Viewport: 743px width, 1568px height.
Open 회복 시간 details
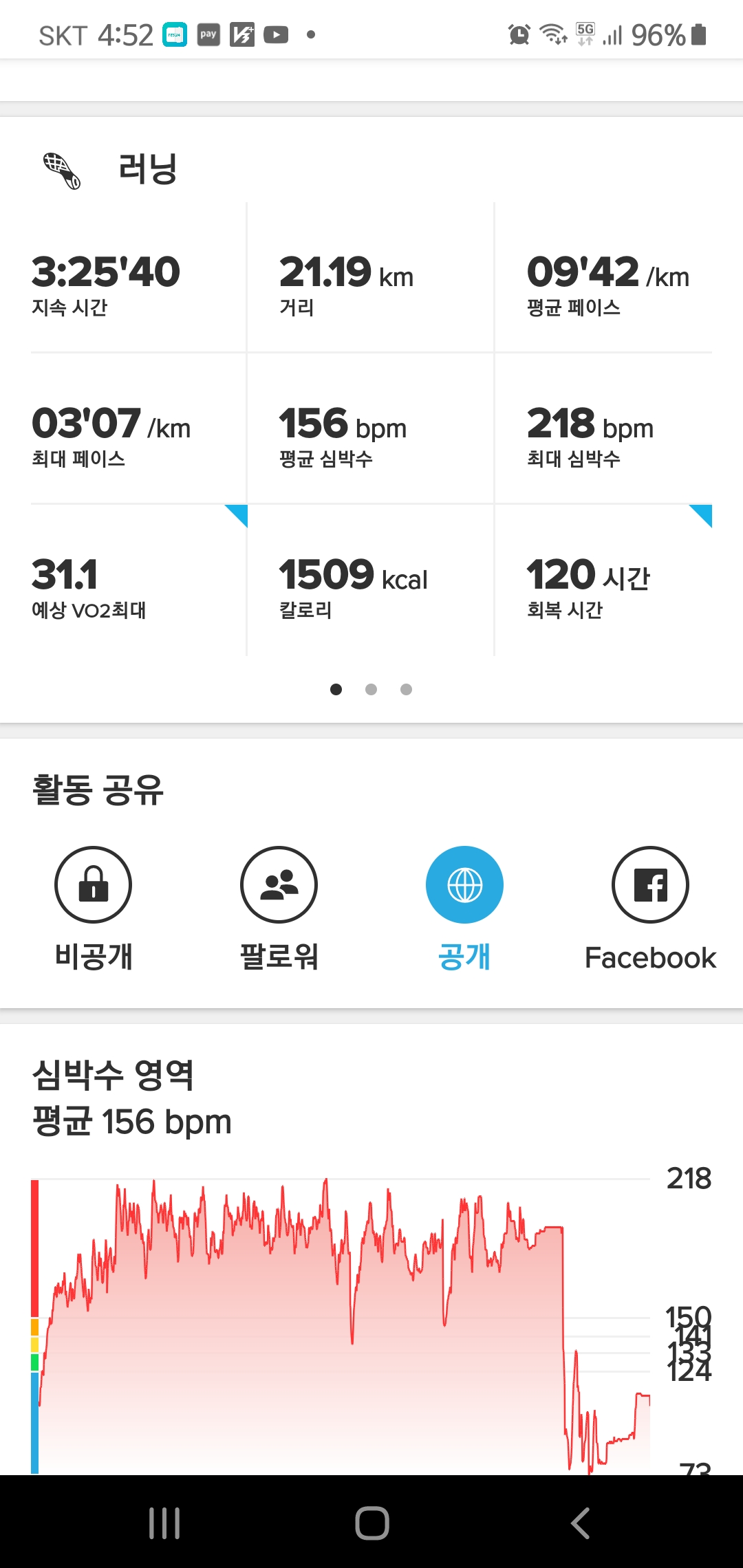603,581
